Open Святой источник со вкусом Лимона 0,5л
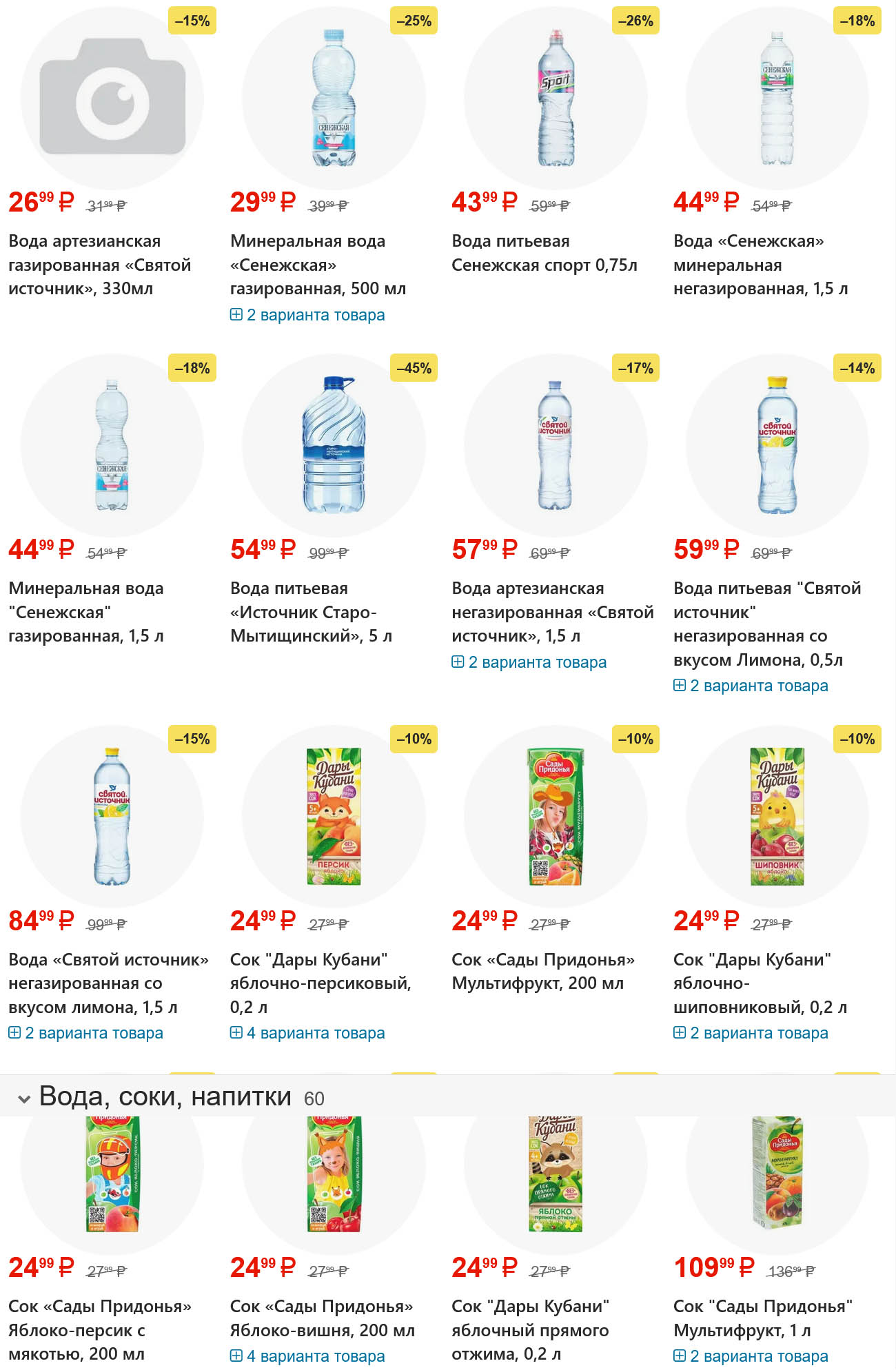The height and width of the screenshot is (1370, 896). coord(766,624)
